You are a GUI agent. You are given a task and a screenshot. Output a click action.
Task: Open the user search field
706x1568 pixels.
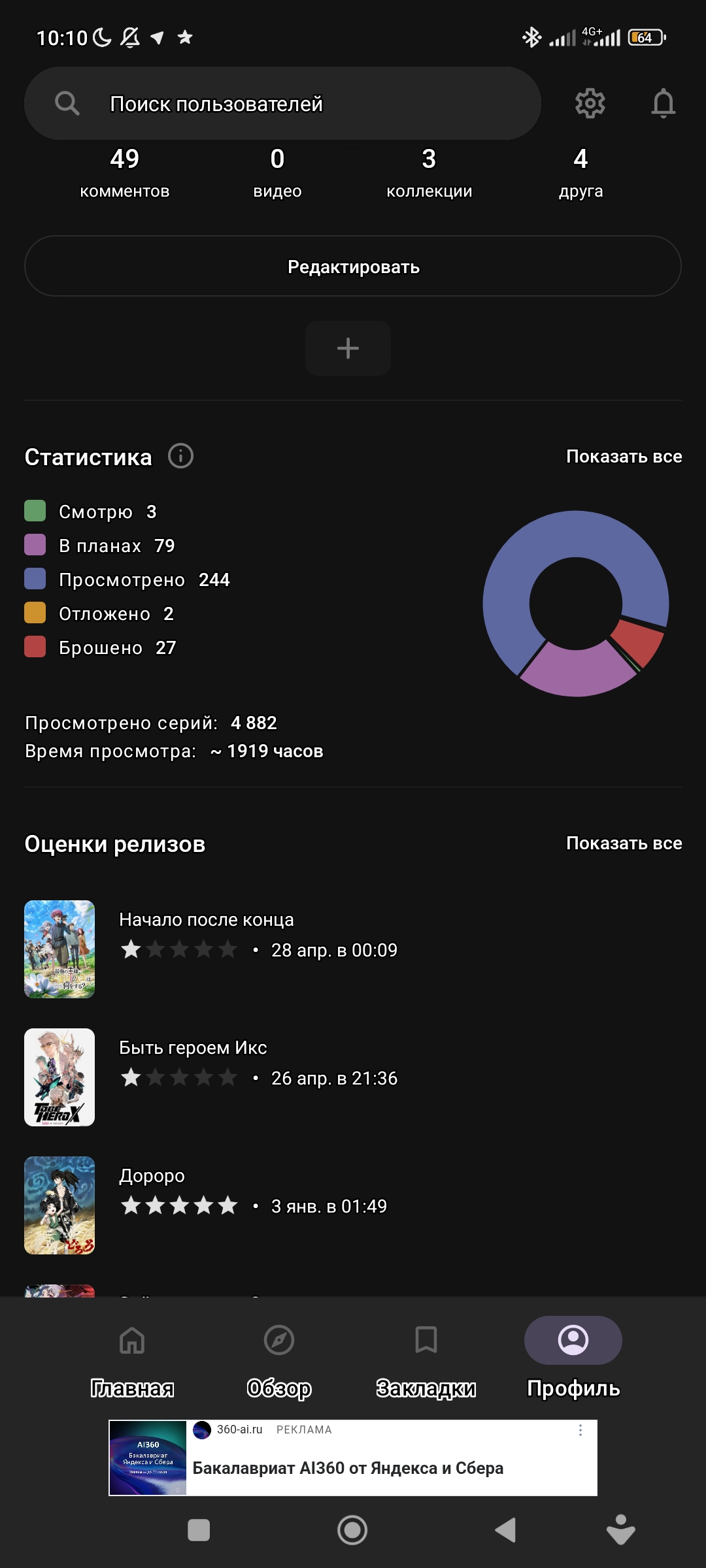click(282, 103)
